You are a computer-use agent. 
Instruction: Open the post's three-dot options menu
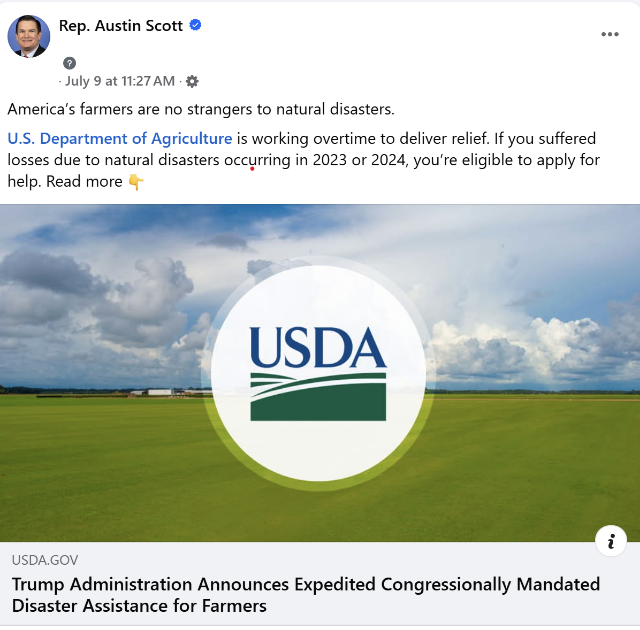click(610, 34)
